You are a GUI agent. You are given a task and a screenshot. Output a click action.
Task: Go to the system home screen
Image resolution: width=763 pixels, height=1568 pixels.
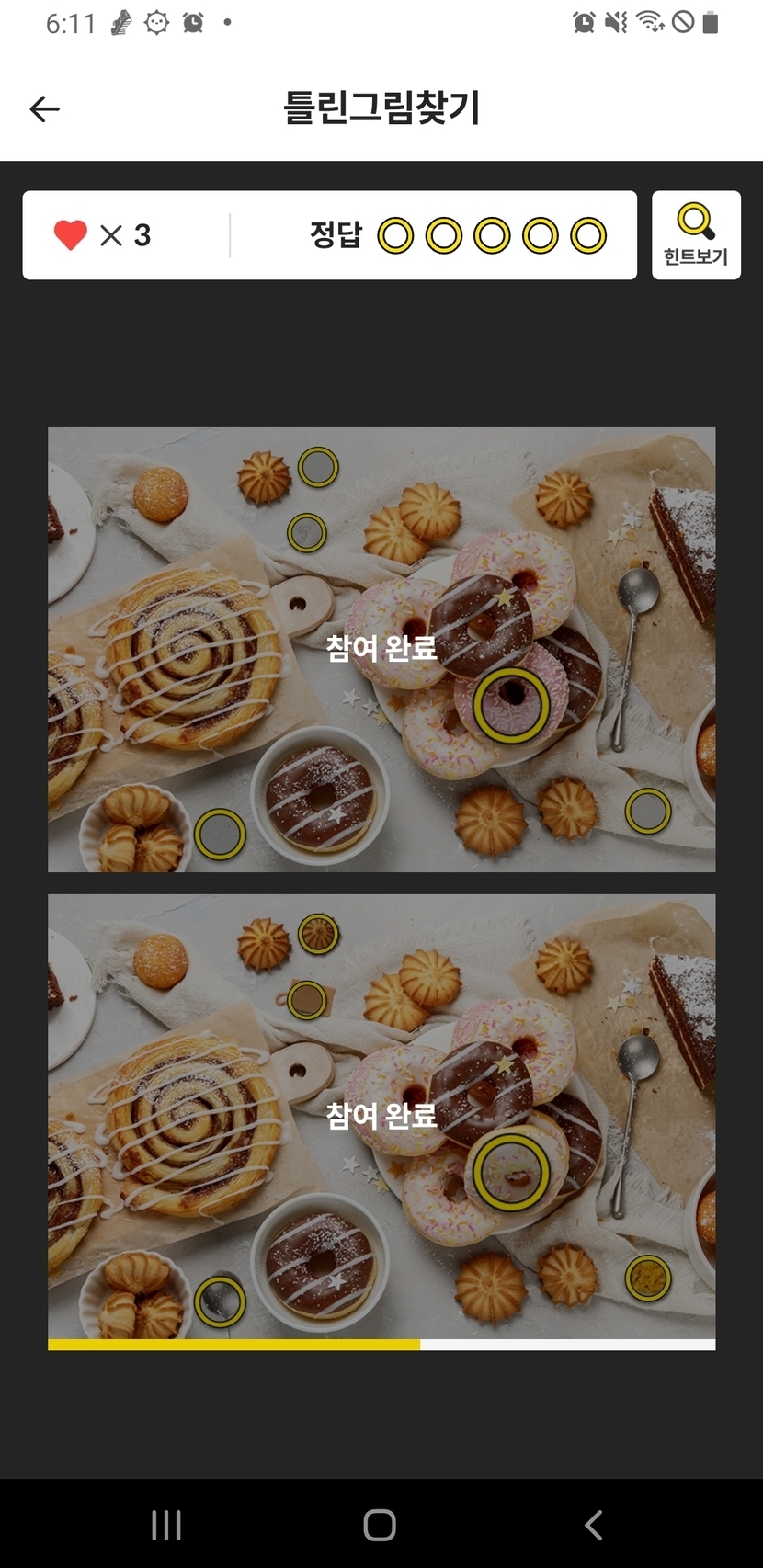coord(380,1525)
